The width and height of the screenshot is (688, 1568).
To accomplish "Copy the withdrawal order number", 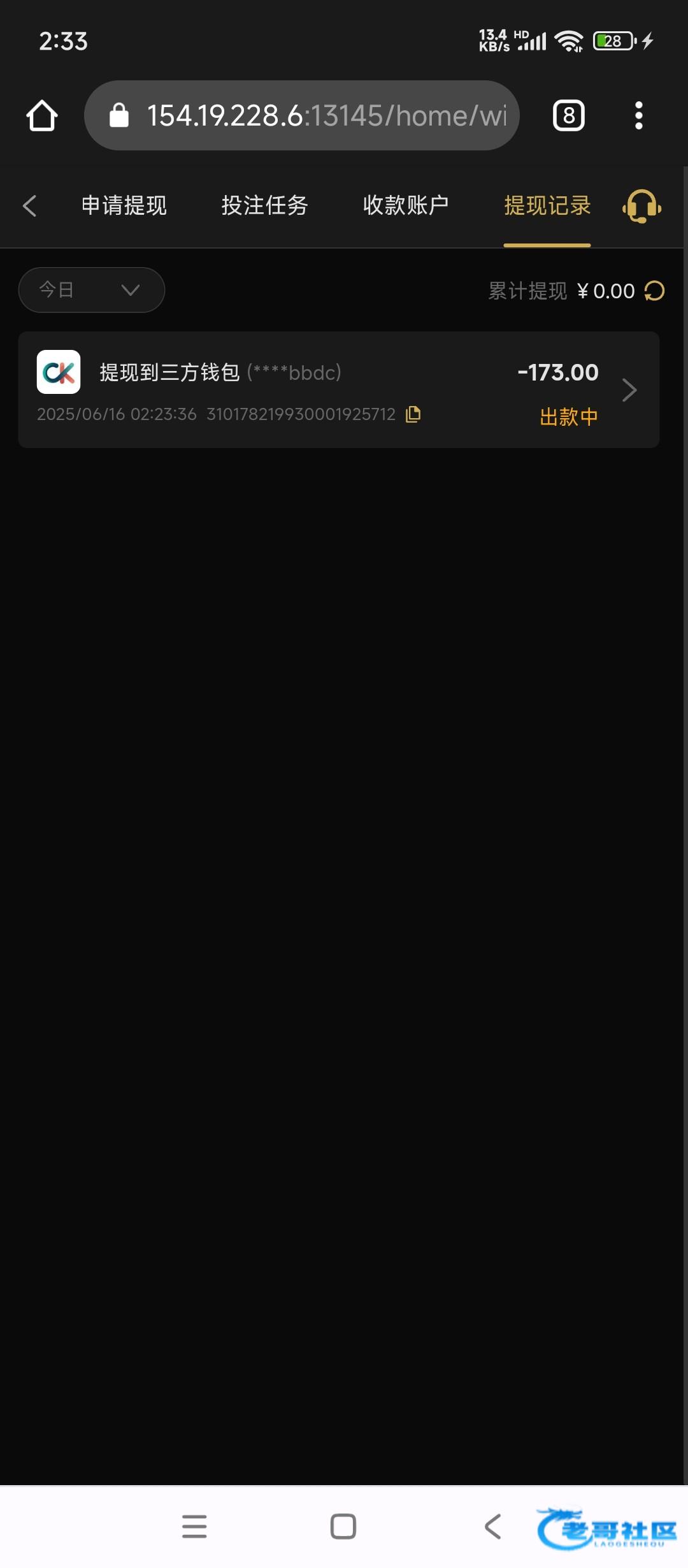I will click(413, 414).
